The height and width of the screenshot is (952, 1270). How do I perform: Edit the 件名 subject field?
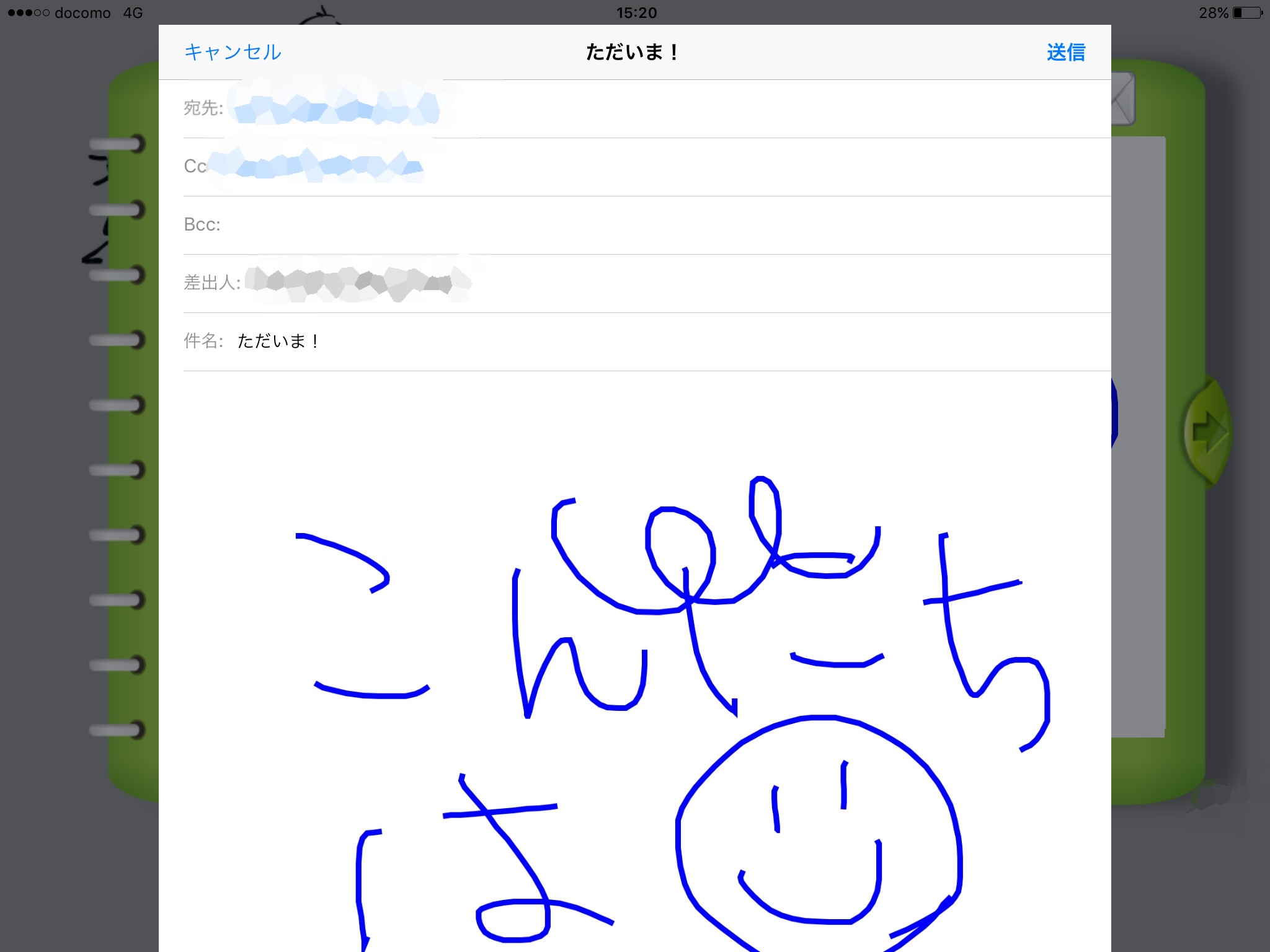click(647, 342)
